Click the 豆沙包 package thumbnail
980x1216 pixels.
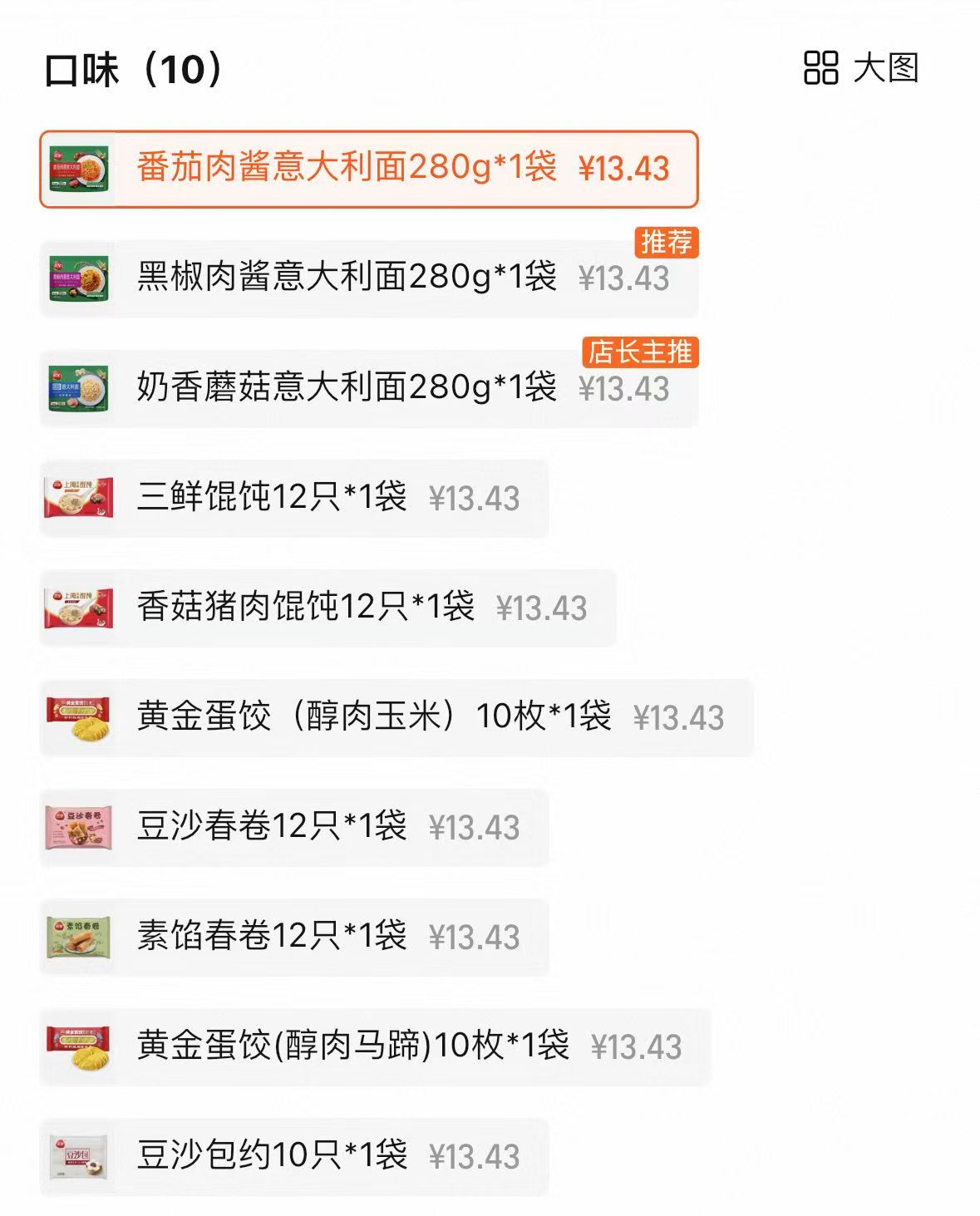tap(80, 1155)
